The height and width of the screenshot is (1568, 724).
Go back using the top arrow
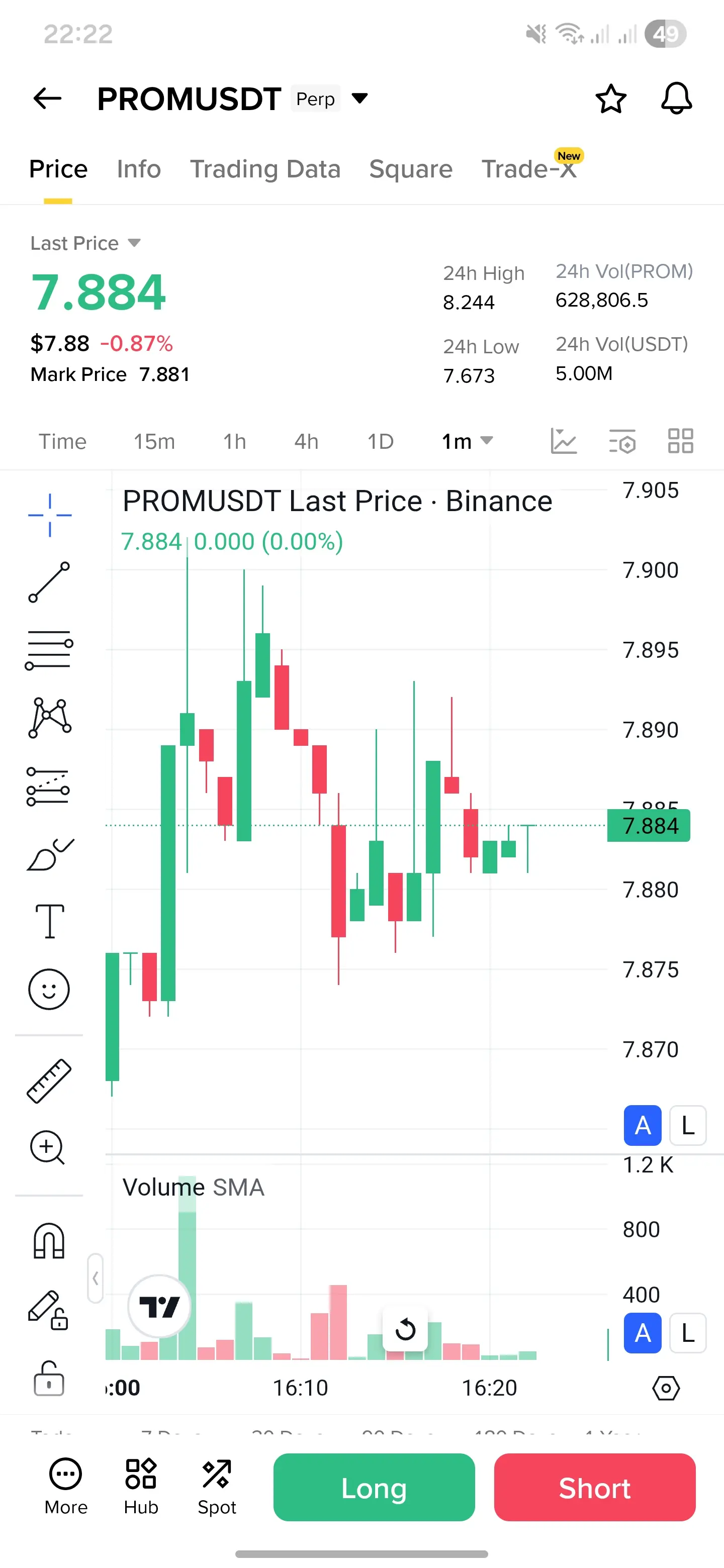[47, 98]
